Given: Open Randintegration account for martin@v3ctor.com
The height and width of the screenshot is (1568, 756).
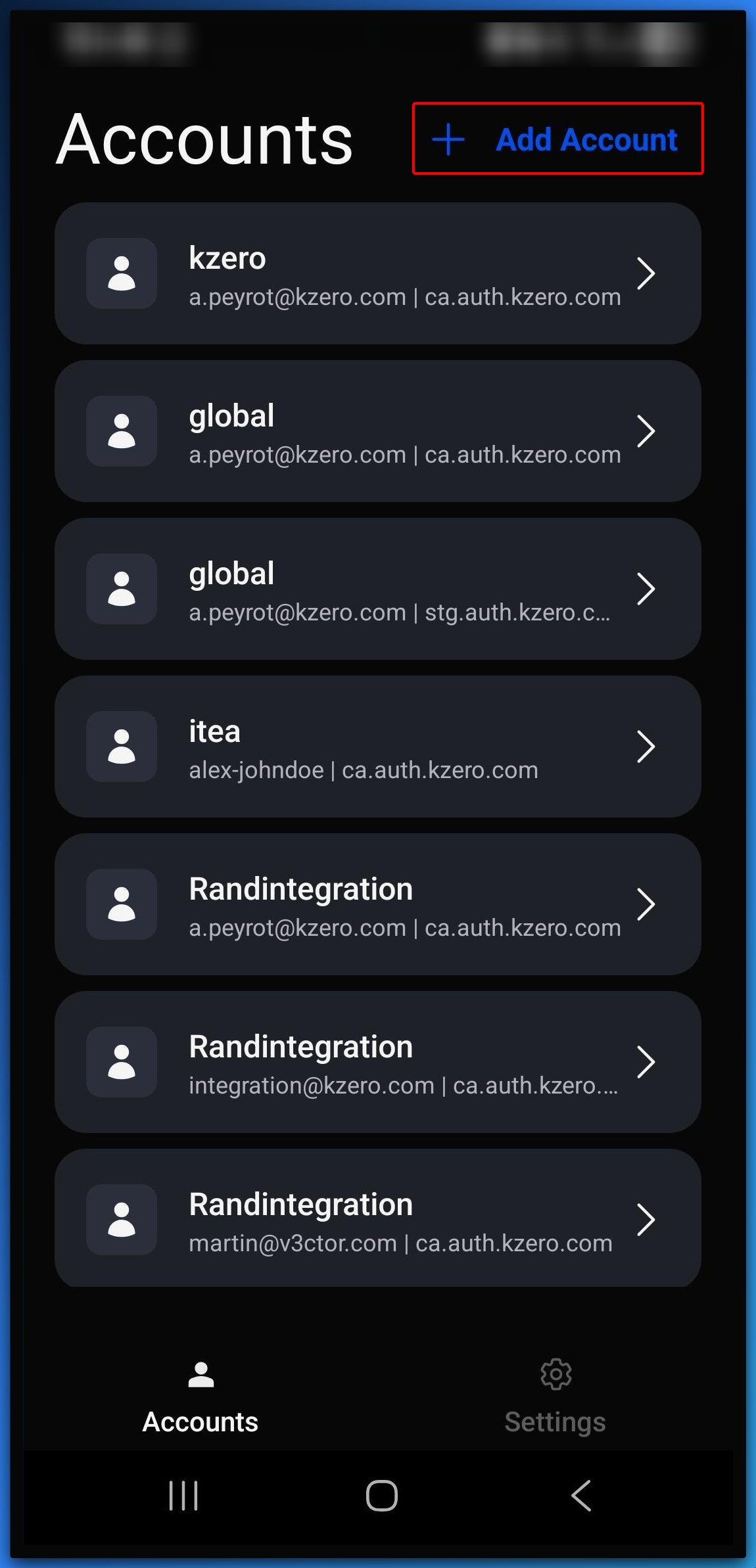Looking at the screenshot, I should [x=377, y=1218].
